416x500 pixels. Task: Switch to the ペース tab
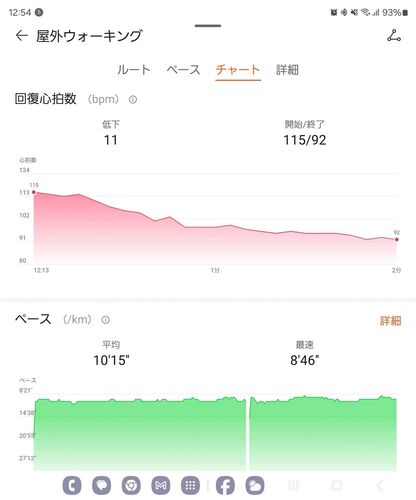pyautogui.click(x=183, y=70)
